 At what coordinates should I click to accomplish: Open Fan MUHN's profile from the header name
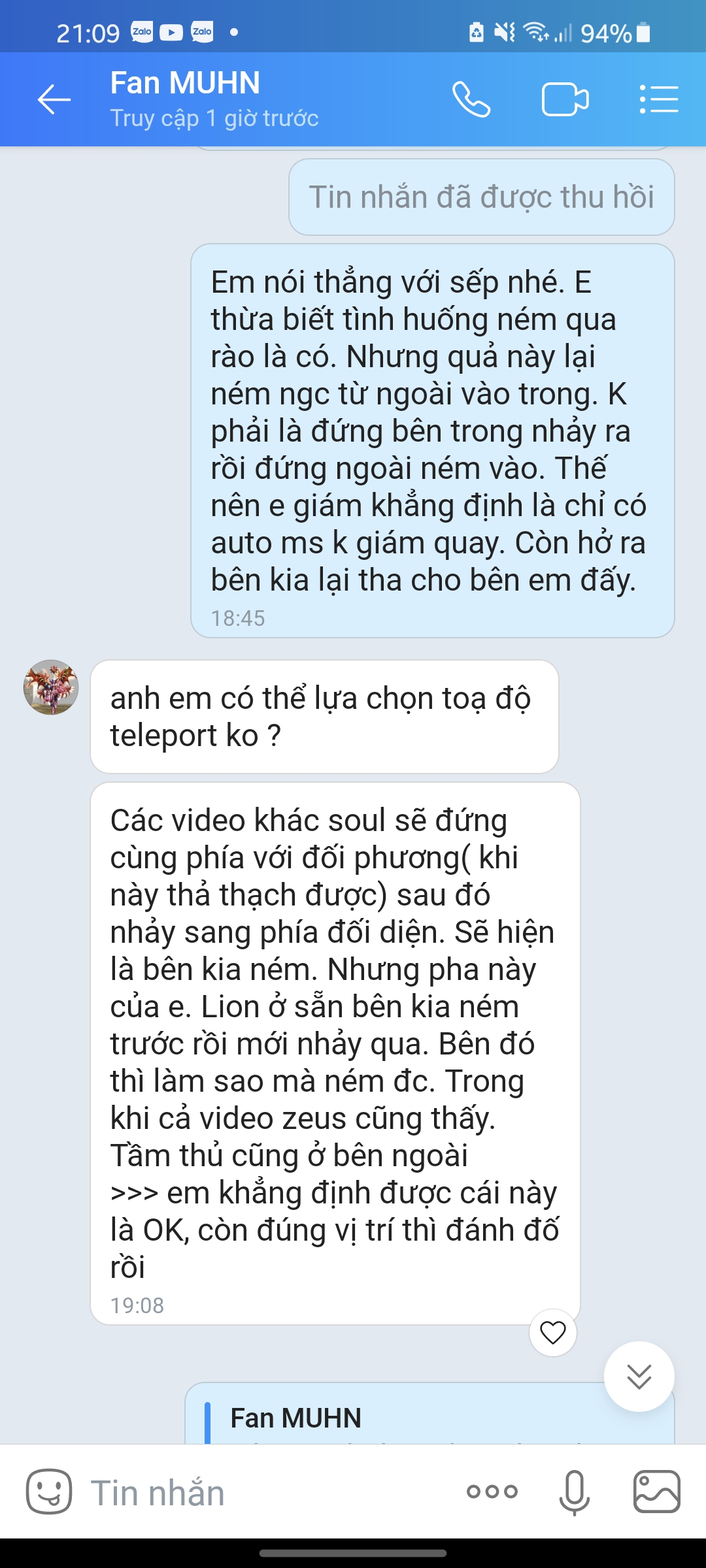(185, 84)
